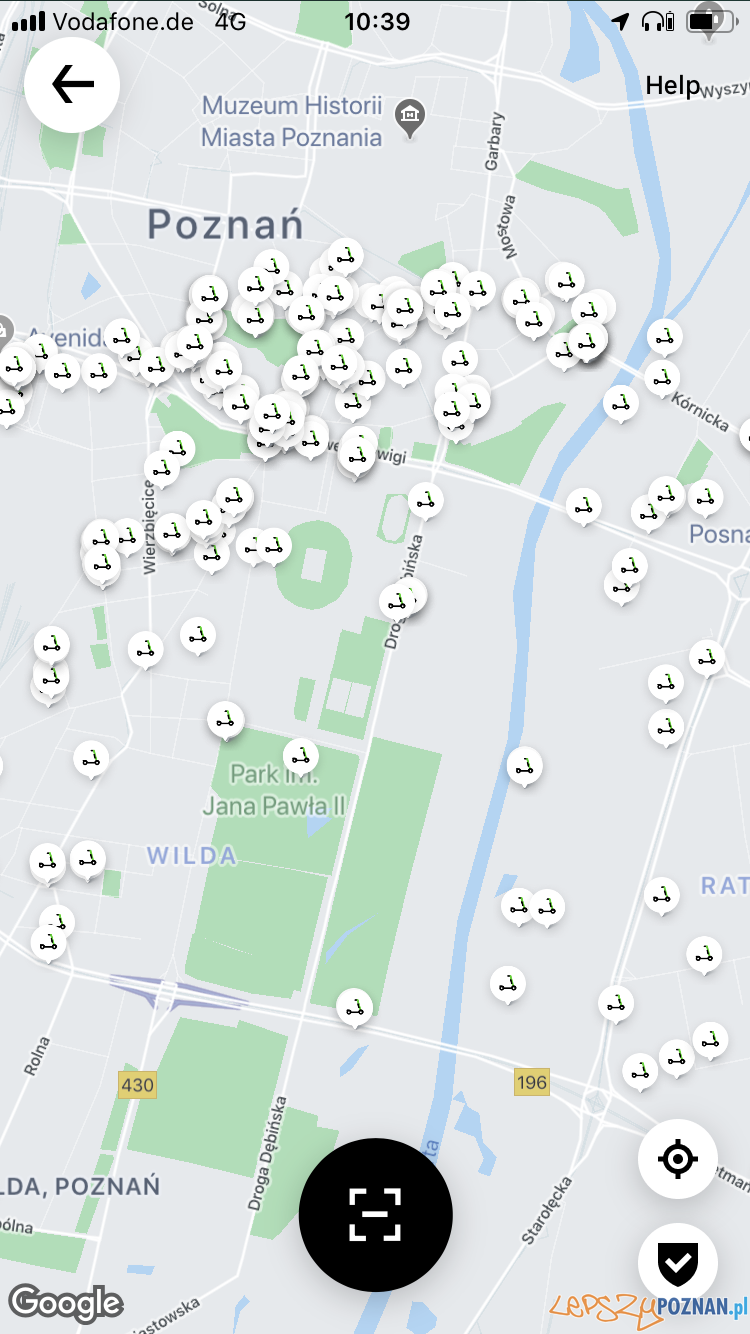Open the safety shield button
The height and width of the screenshot is (1334, 750).
(x=677, y=1263)
